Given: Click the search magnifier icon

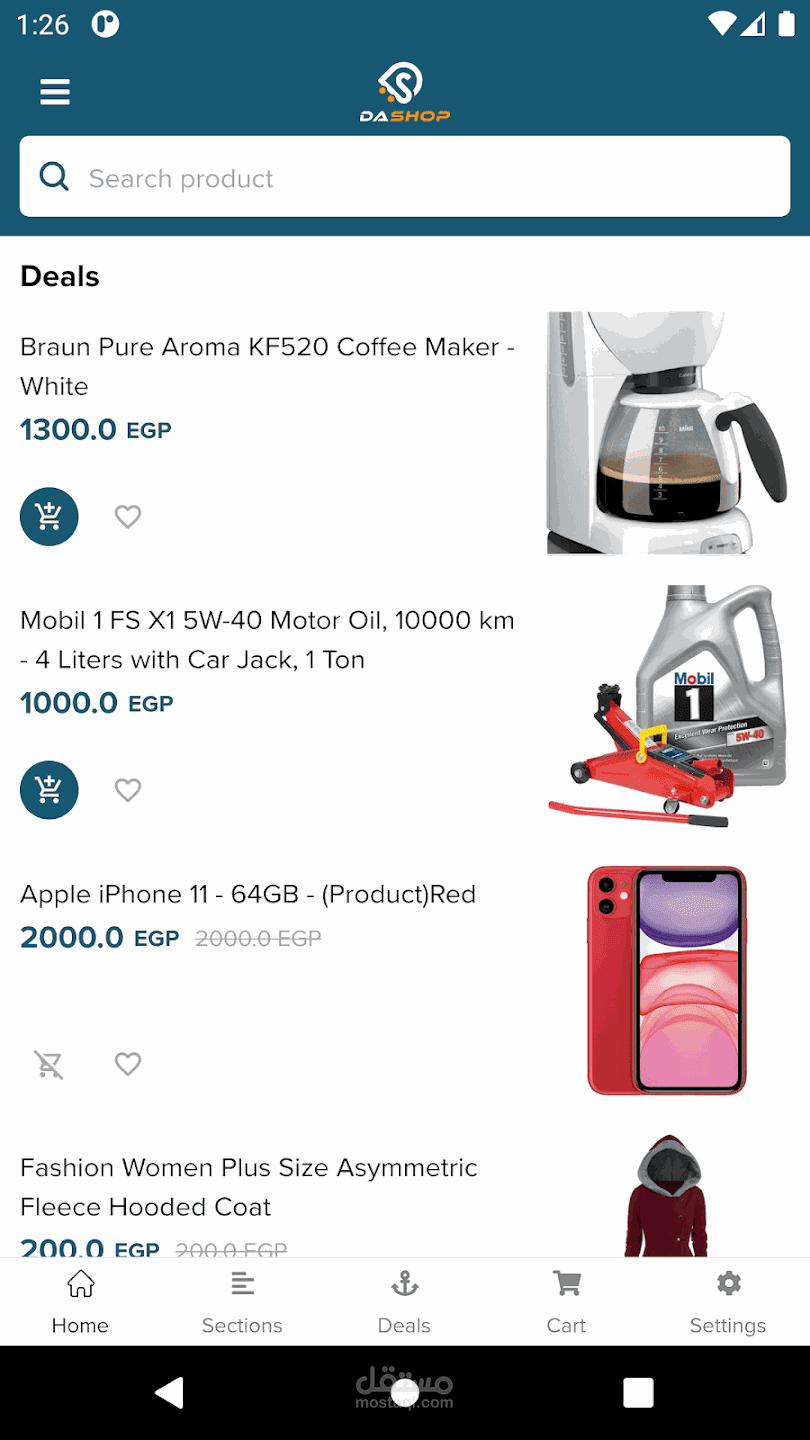Looking at the screenshot, I should point(54,176).
